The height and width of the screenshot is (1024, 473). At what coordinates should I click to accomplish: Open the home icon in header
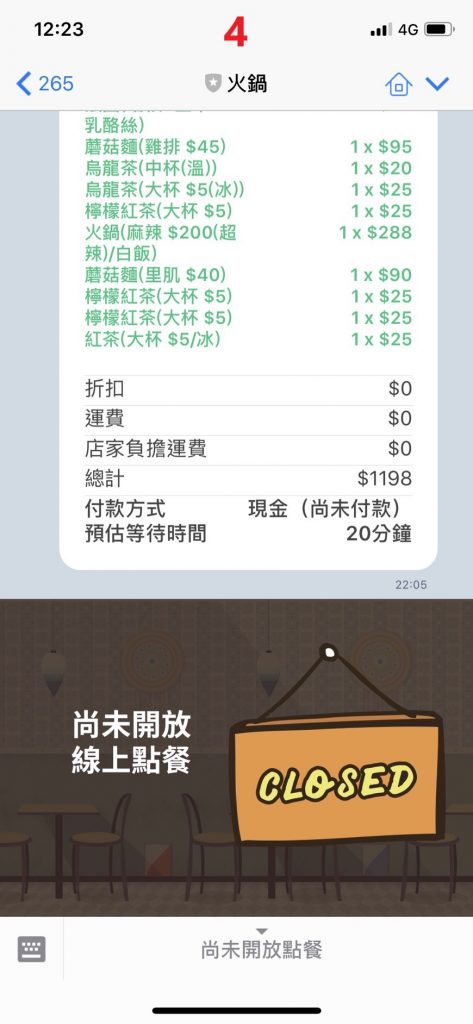point(398,84)
